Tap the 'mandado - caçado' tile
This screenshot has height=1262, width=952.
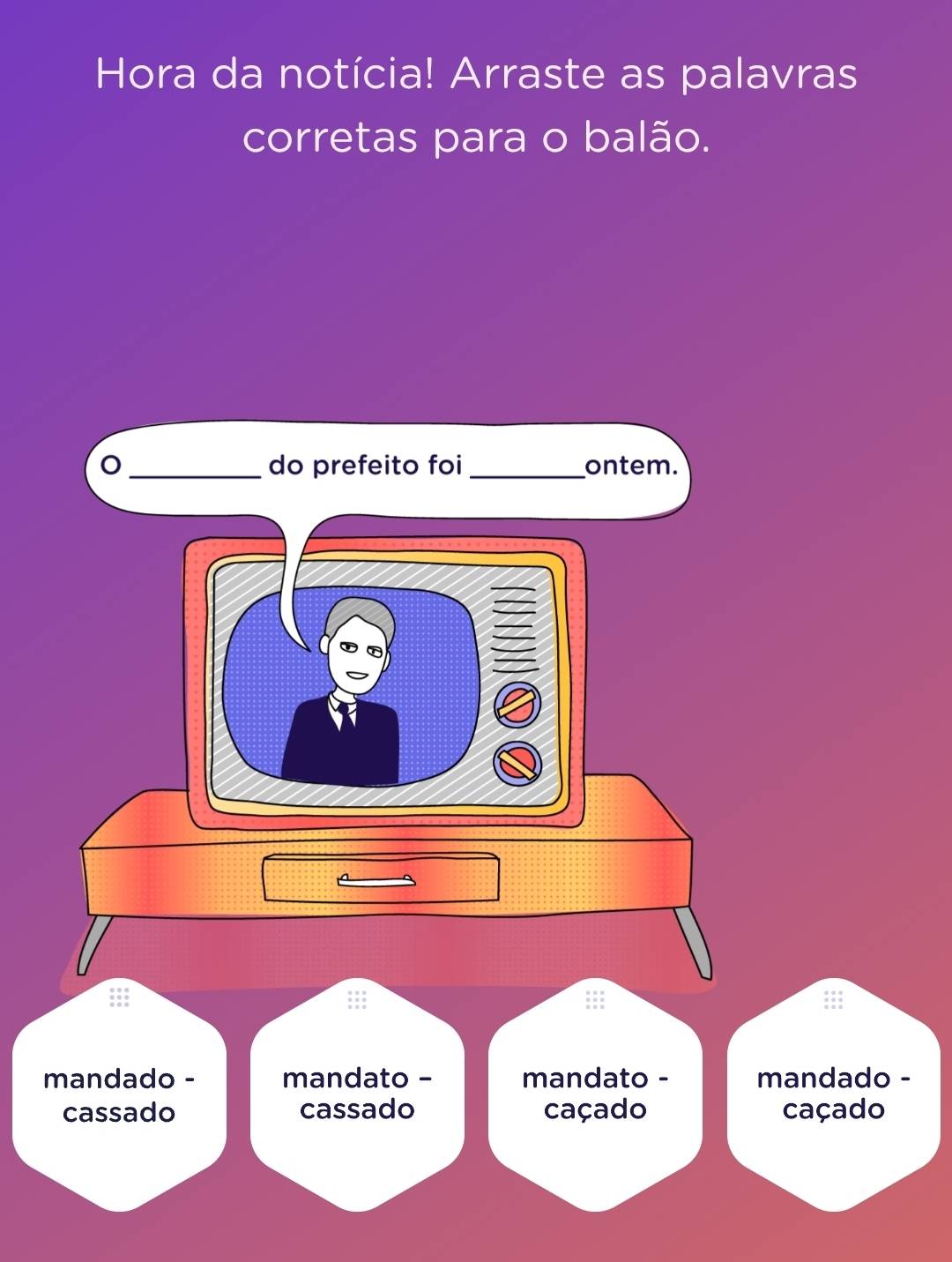(x=833, y=1094)
